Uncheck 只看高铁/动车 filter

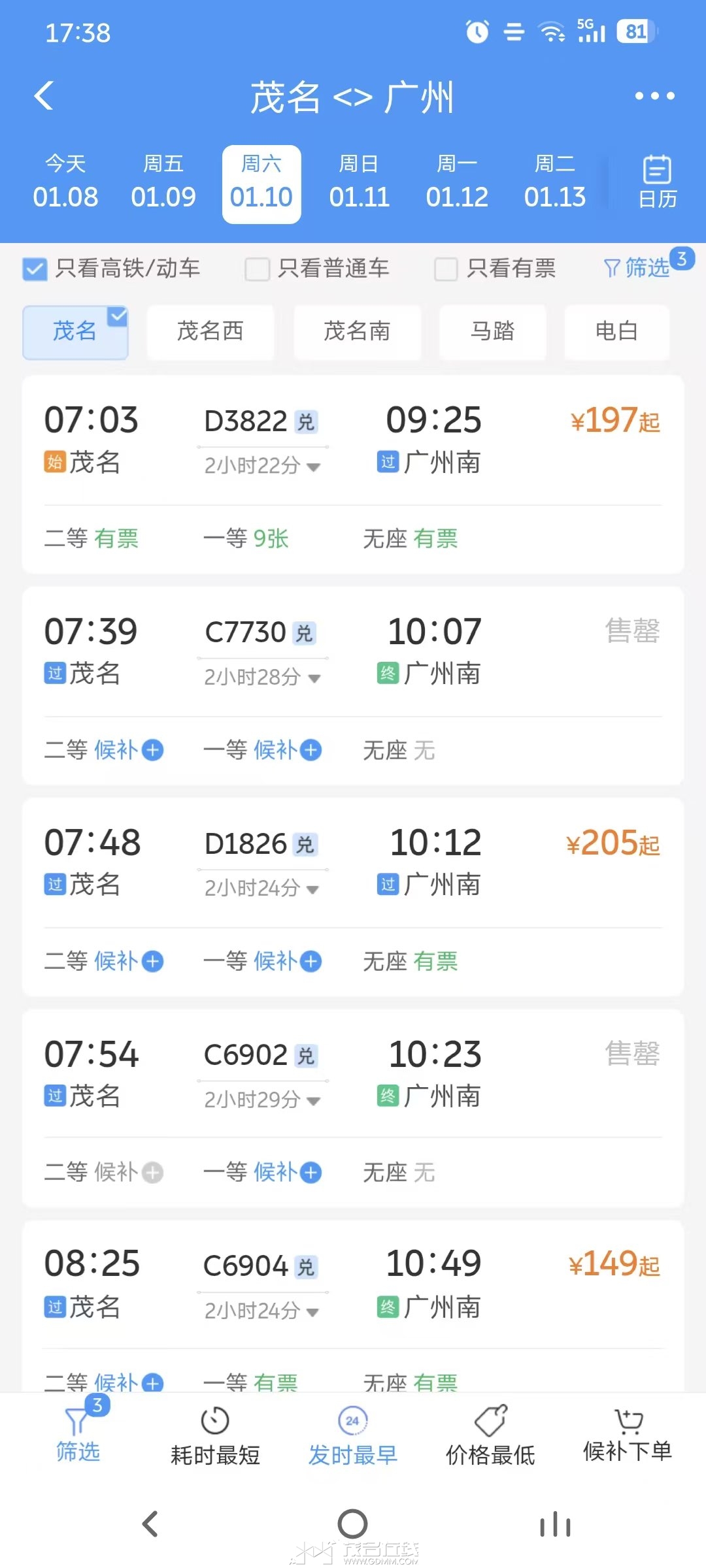click(35, 269)
